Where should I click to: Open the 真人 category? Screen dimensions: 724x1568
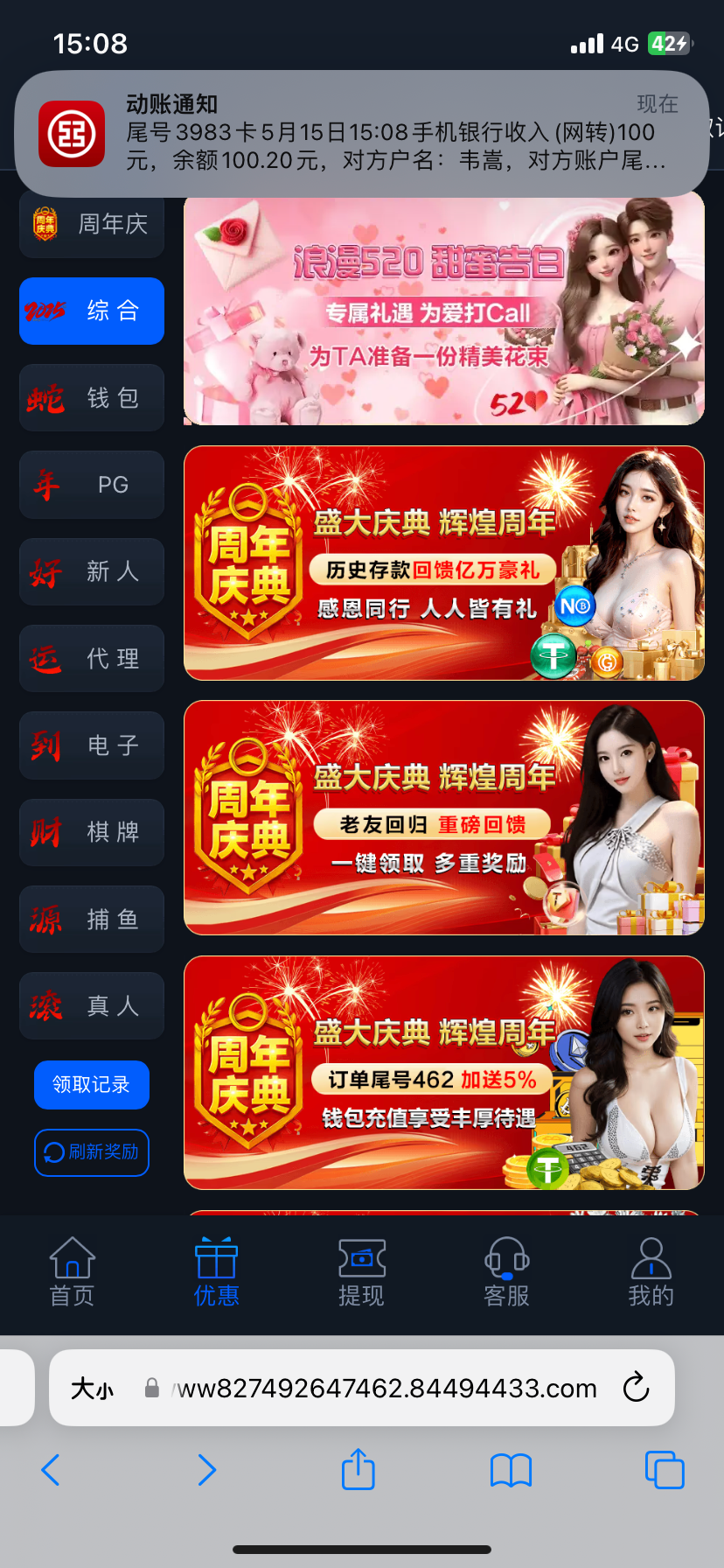coord(92,1005)
